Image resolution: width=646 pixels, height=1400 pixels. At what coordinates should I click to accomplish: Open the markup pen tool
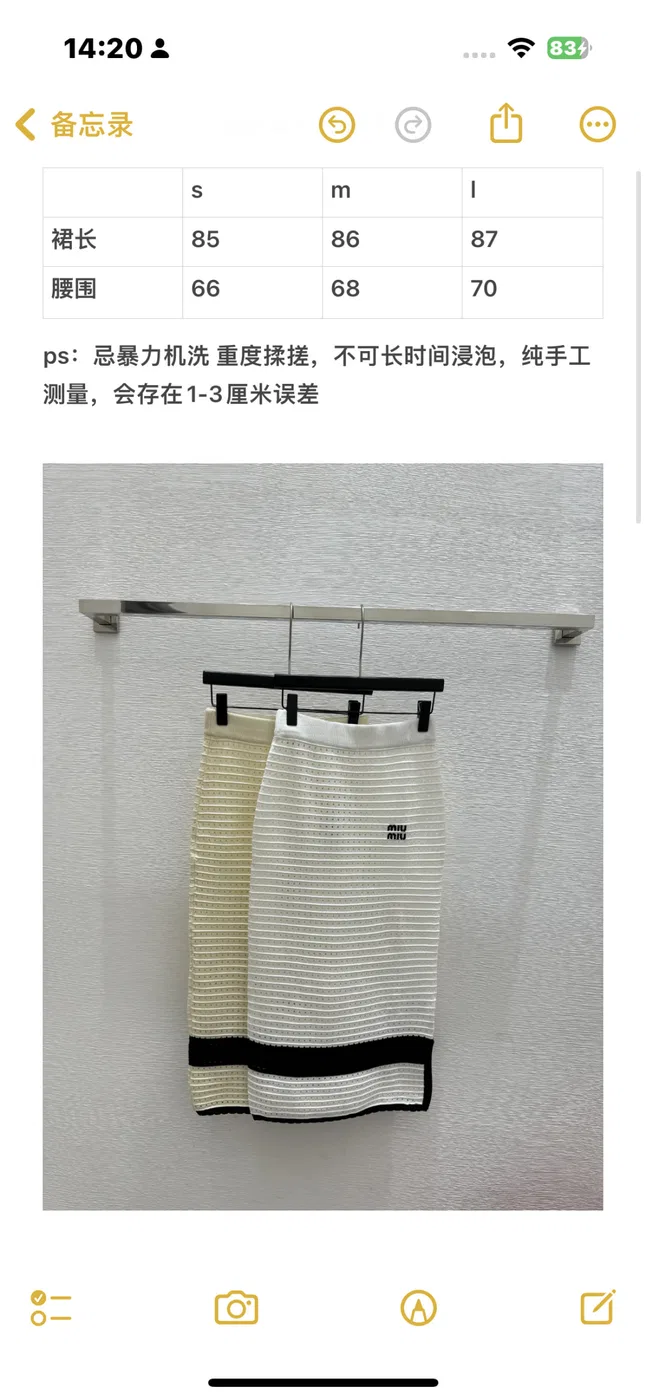[418, 1308]
